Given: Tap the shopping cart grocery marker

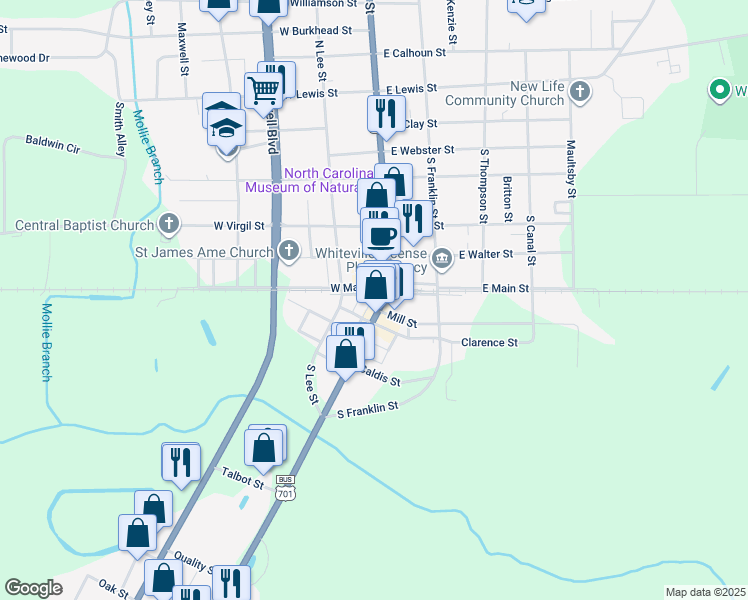Looking at the screenshot, I should (x=264, y=92).
